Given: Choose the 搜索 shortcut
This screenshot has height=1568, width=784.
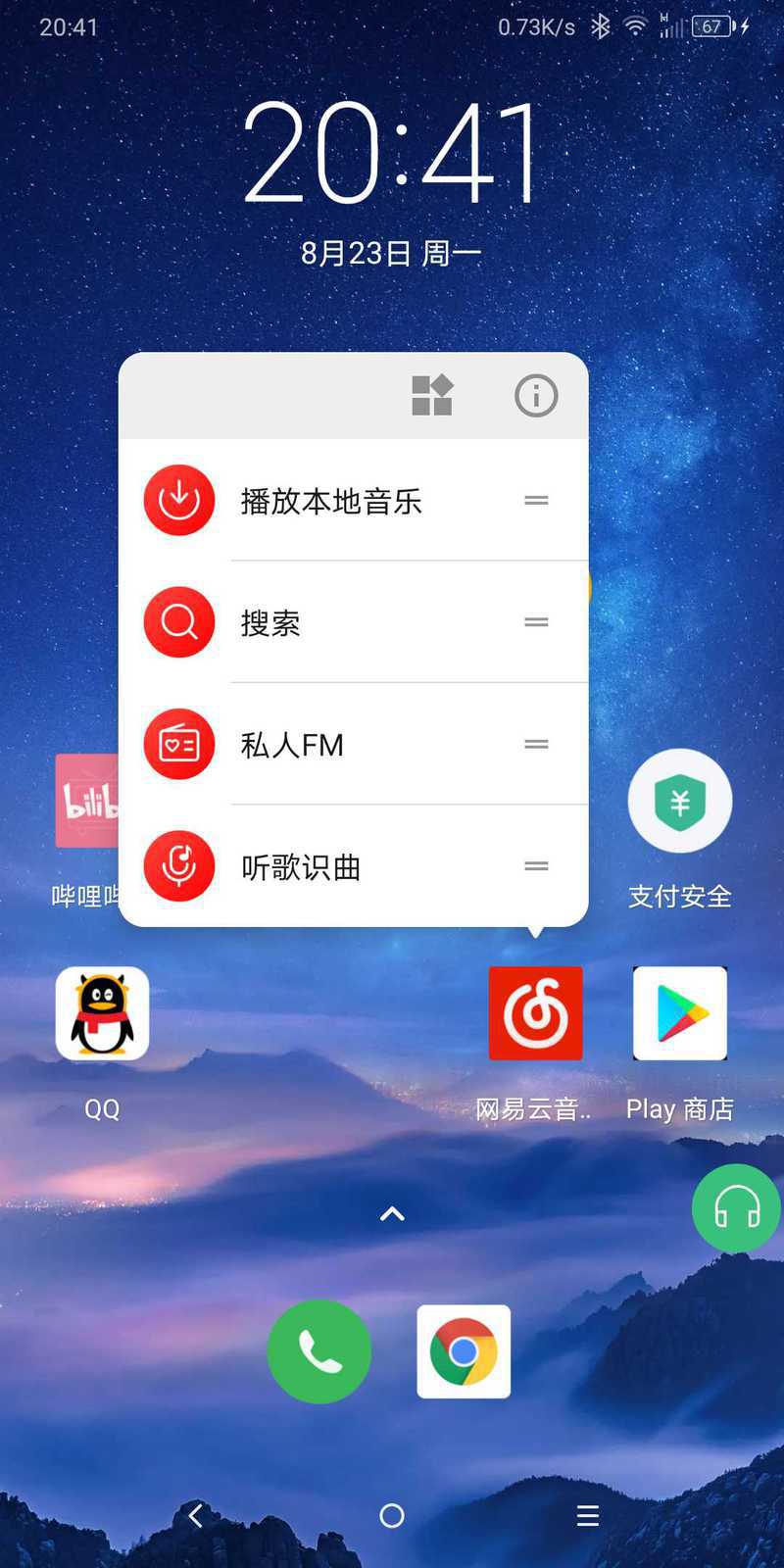Looking at the screenshot, I should [x=354, y=622].
